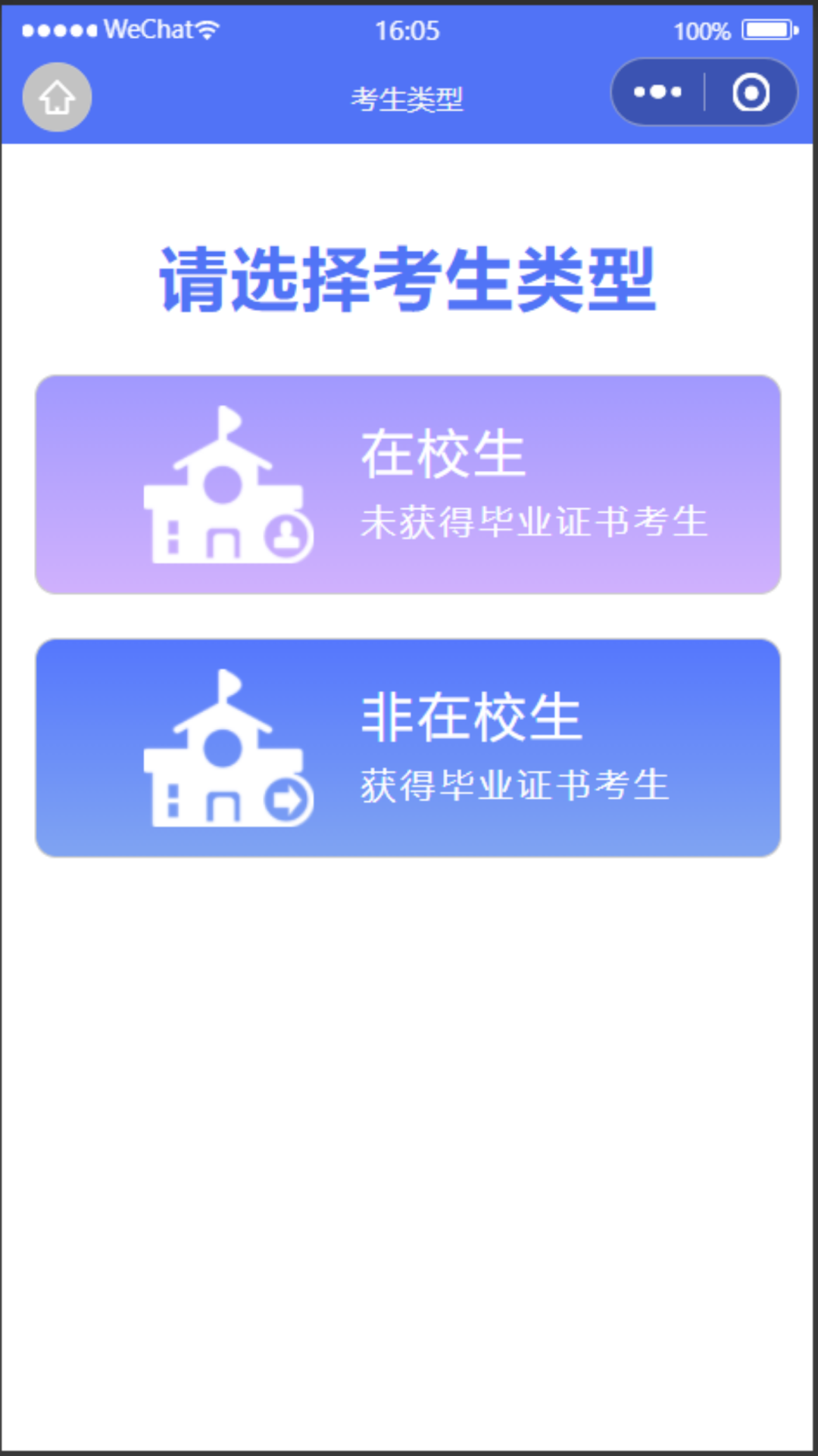Choose the 非在校生 student type card
This screenshot has width=818, height=1456.
[408, 748]
